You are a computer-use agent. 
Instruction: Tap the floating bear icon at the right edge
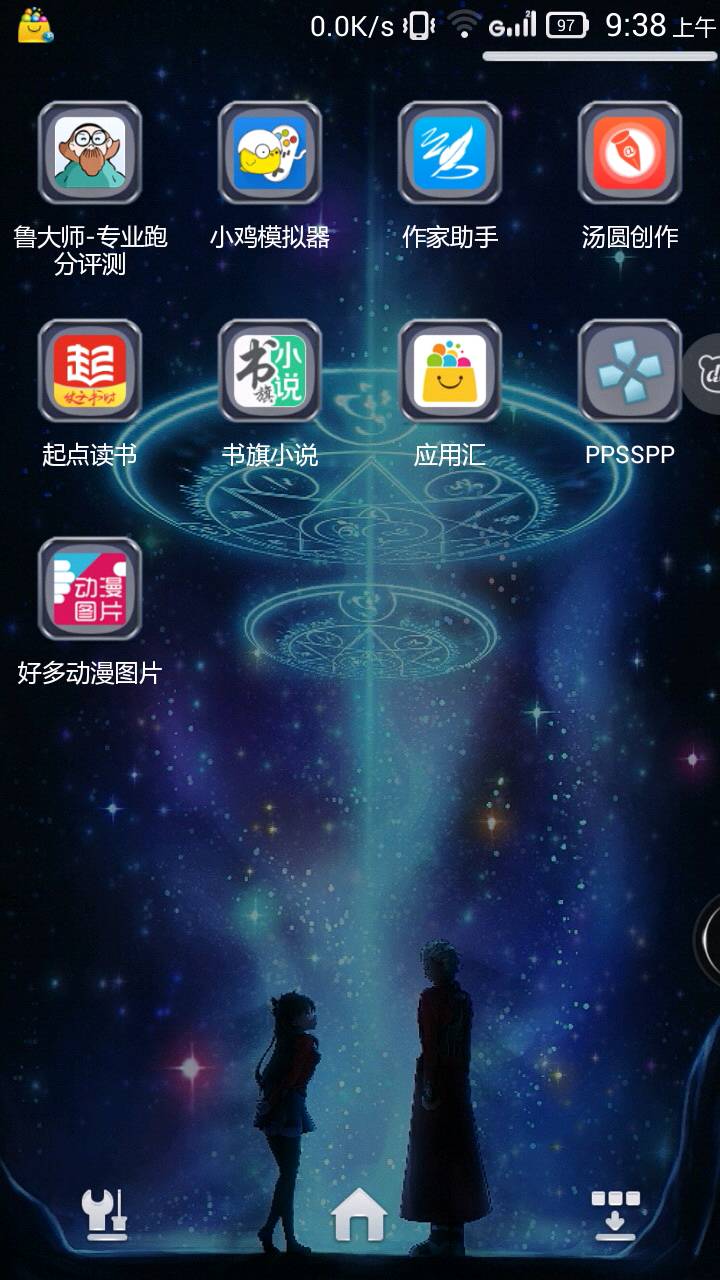pos(704,375)
